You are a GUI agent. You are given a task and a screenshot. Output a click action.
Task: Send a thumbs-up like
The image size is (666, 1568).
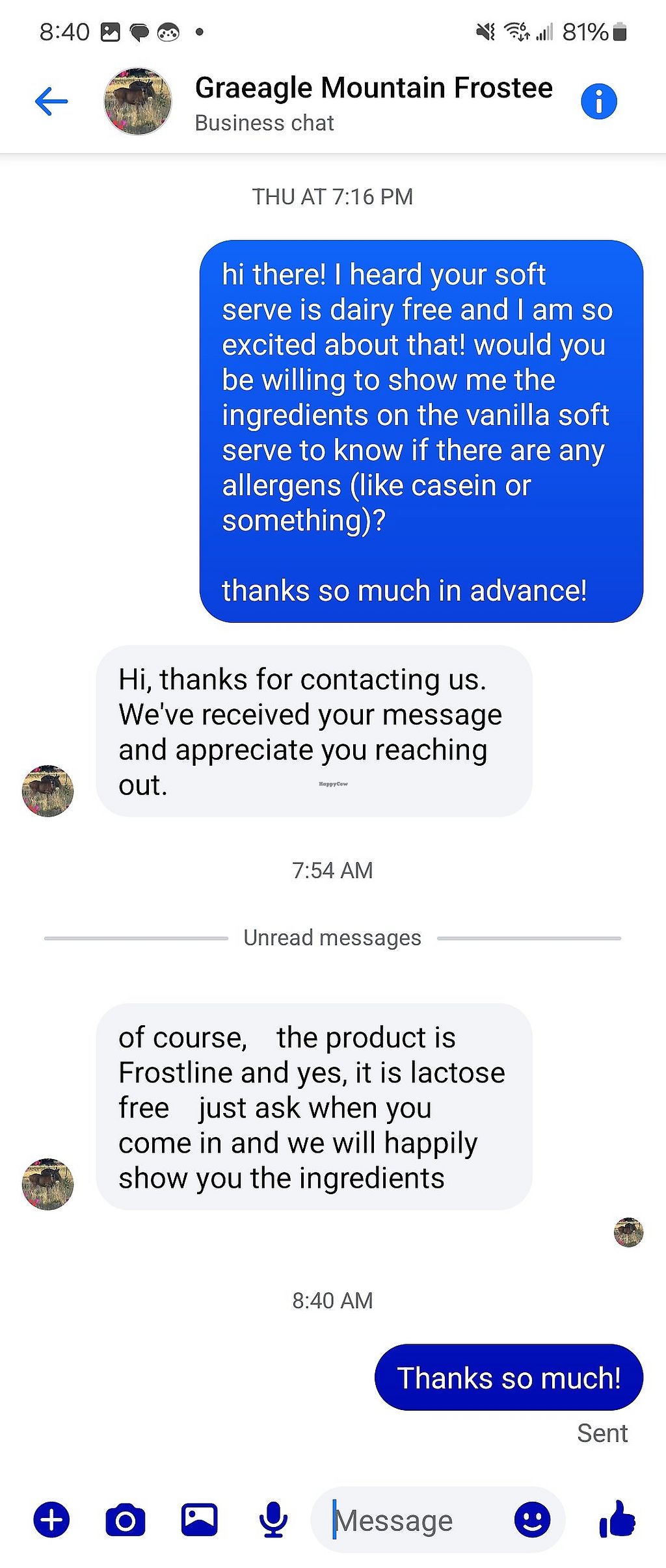coord(617,1519)
